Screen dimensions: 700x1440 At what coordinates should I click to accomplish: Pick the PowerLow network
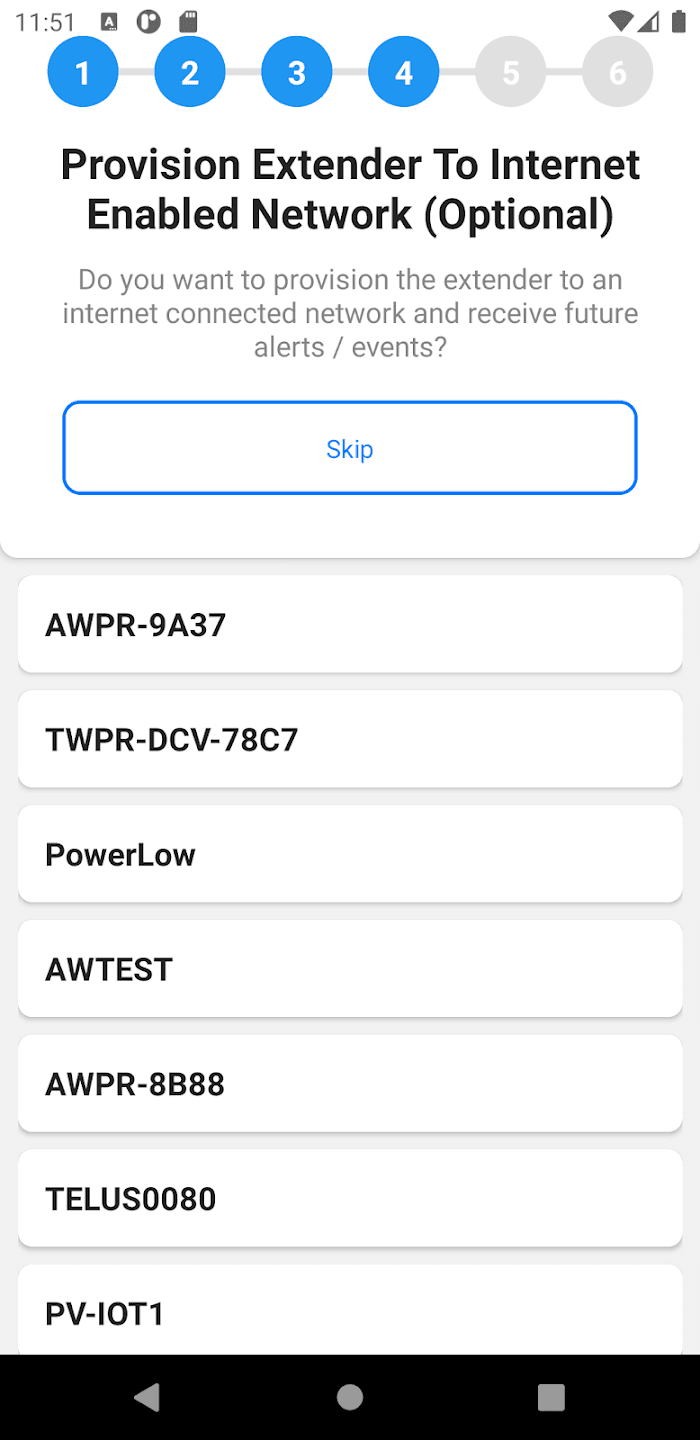pyautogui.click(x=350, y=854)
